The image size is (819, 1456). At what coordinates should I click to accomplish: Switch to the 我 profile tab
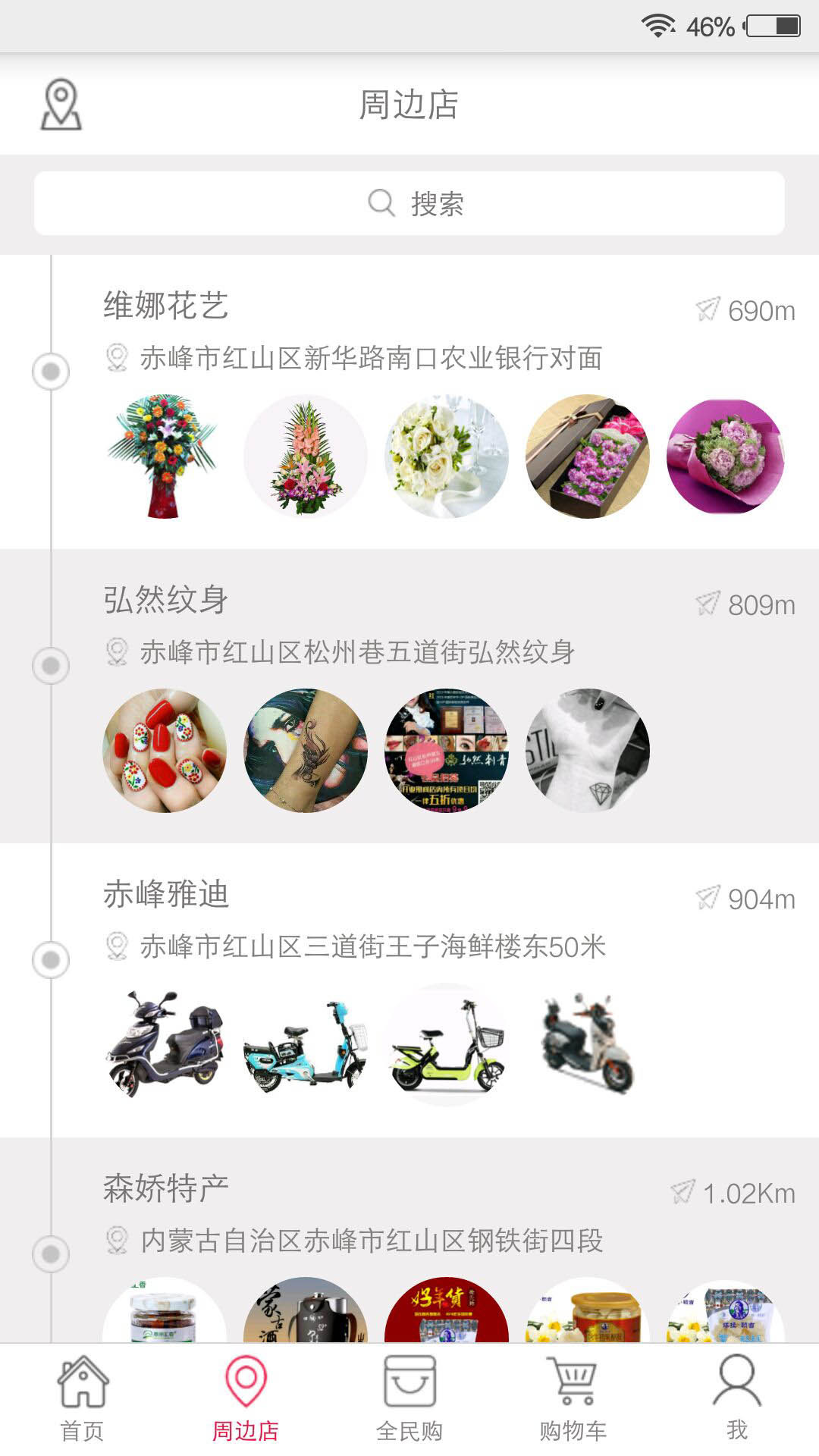737,1399
